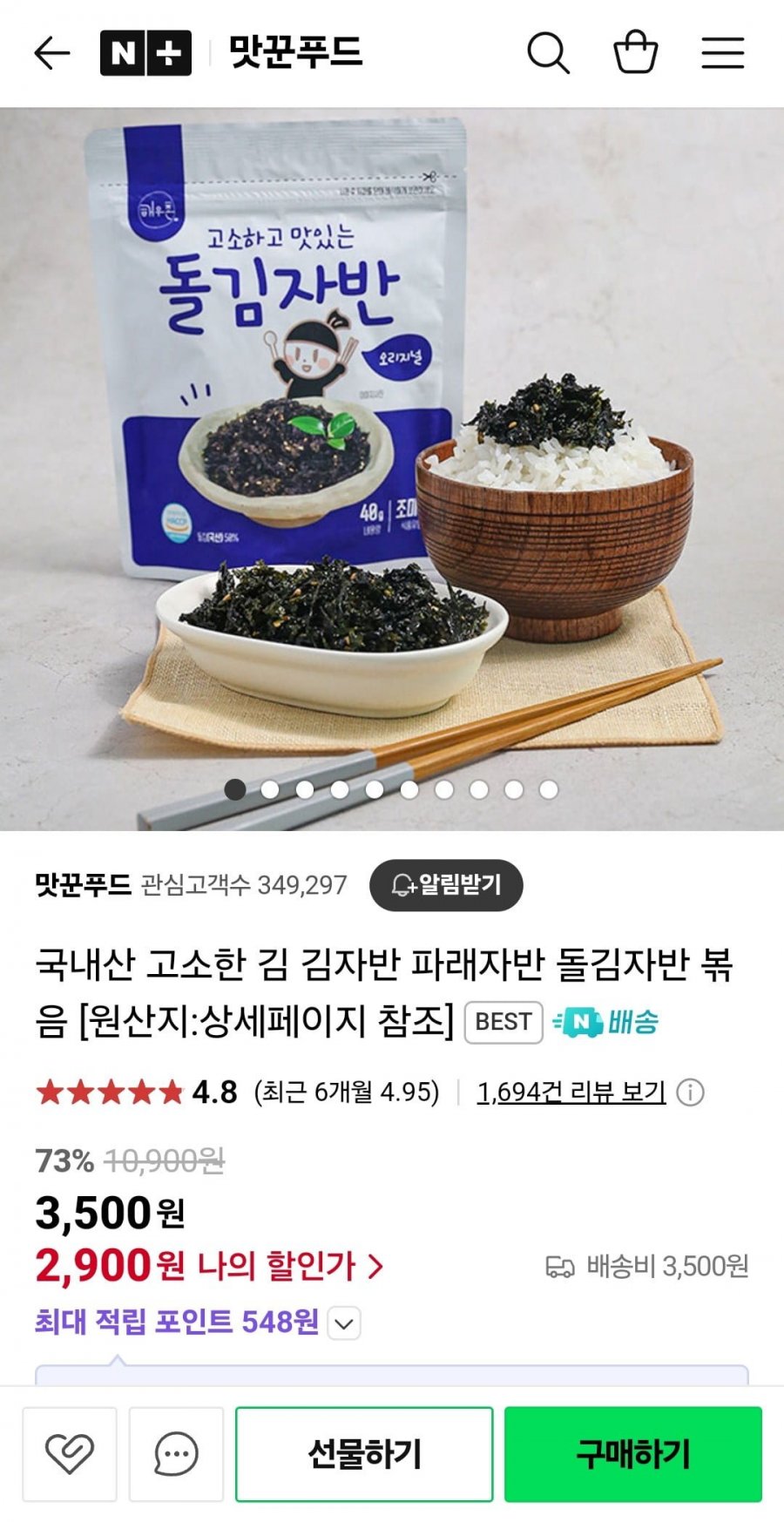784x1522 pixels.
Task: Open the search magnifier
Action: pos(548,53)
